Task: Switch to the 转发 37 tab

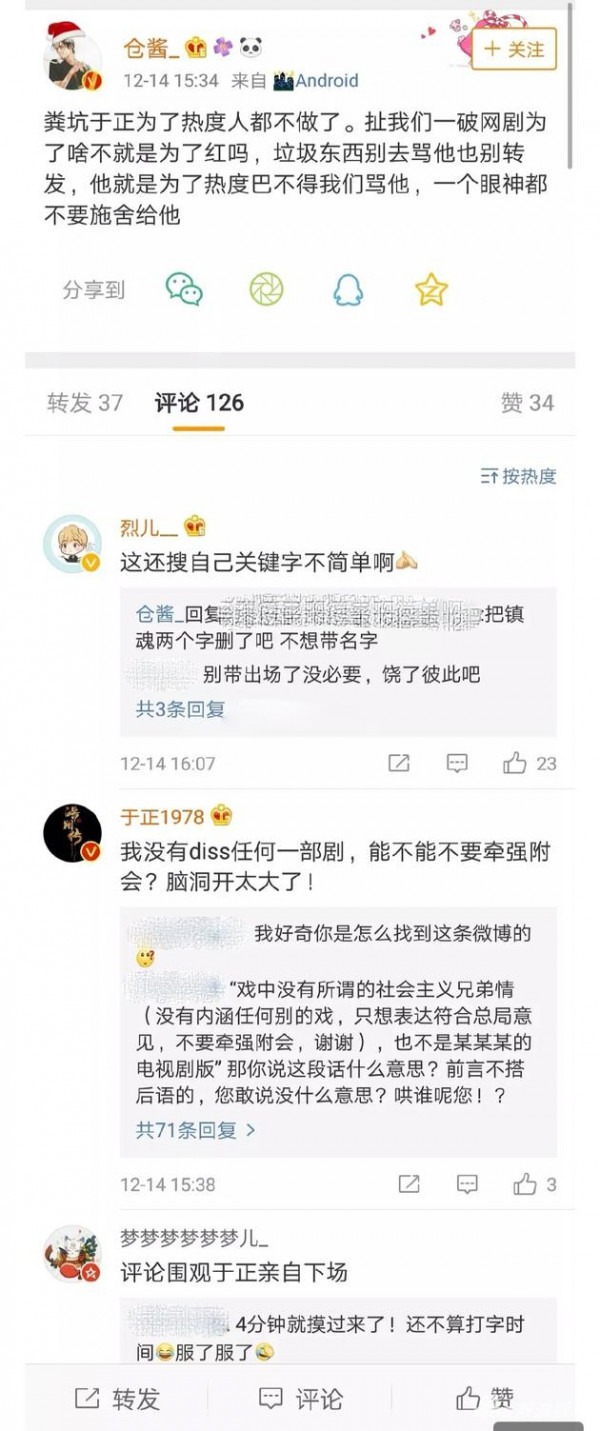Action: coord(85,403)
